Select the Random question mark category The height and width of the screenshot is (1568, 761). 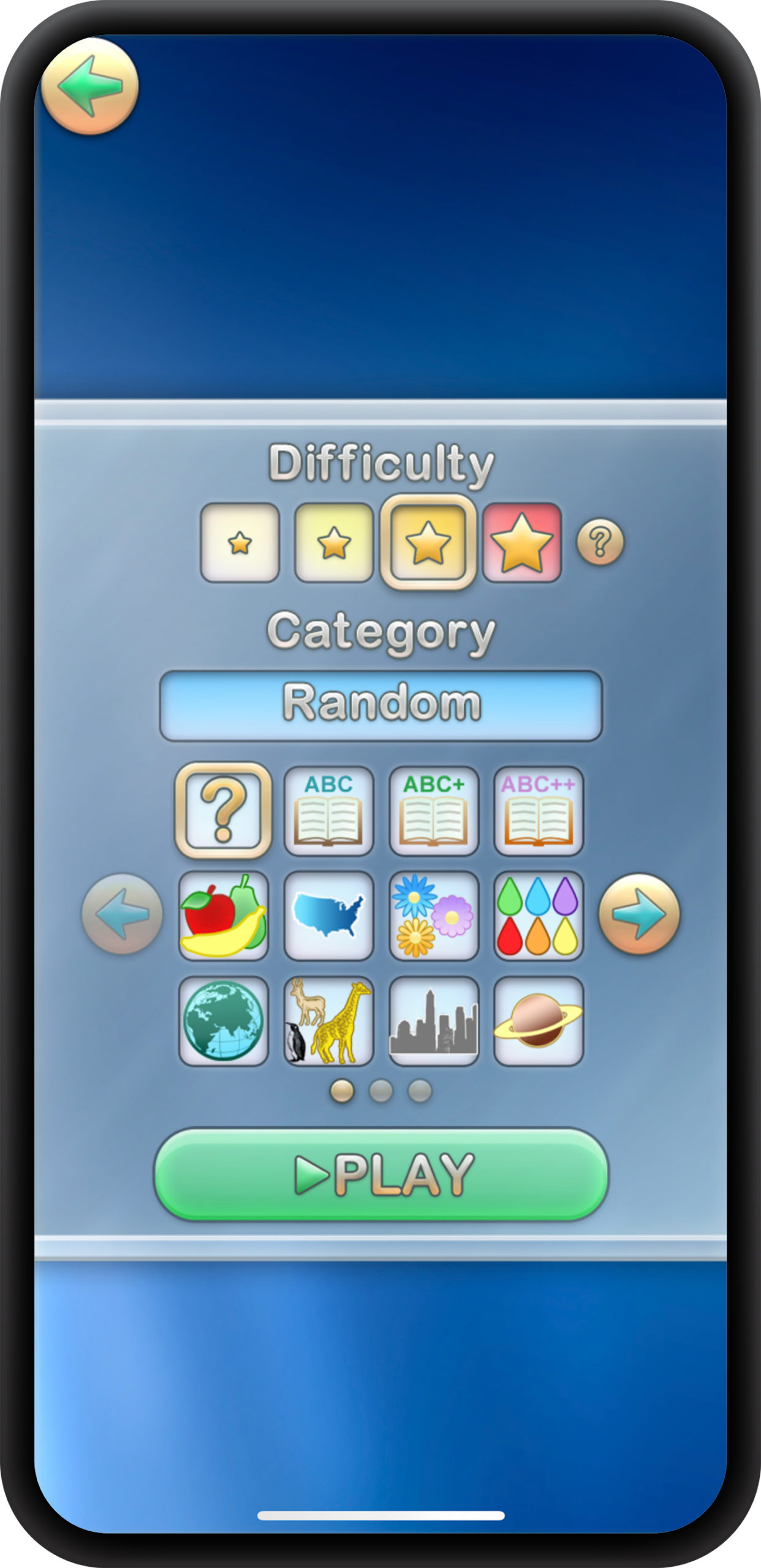[x=223, y=810]
